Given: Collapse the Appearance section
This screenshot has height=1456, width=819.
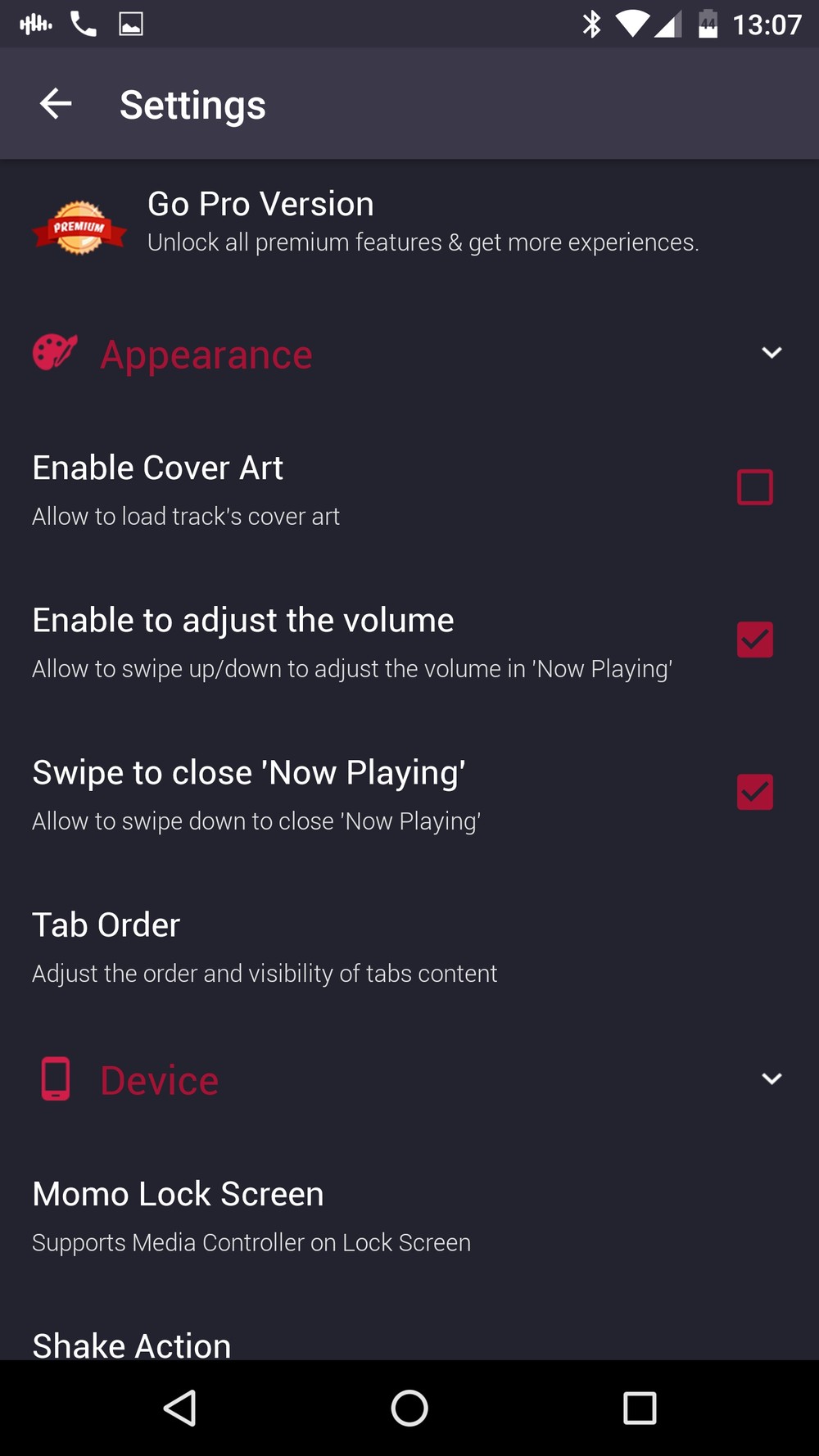Looking at the screenshot, I should tap(771, 353).
